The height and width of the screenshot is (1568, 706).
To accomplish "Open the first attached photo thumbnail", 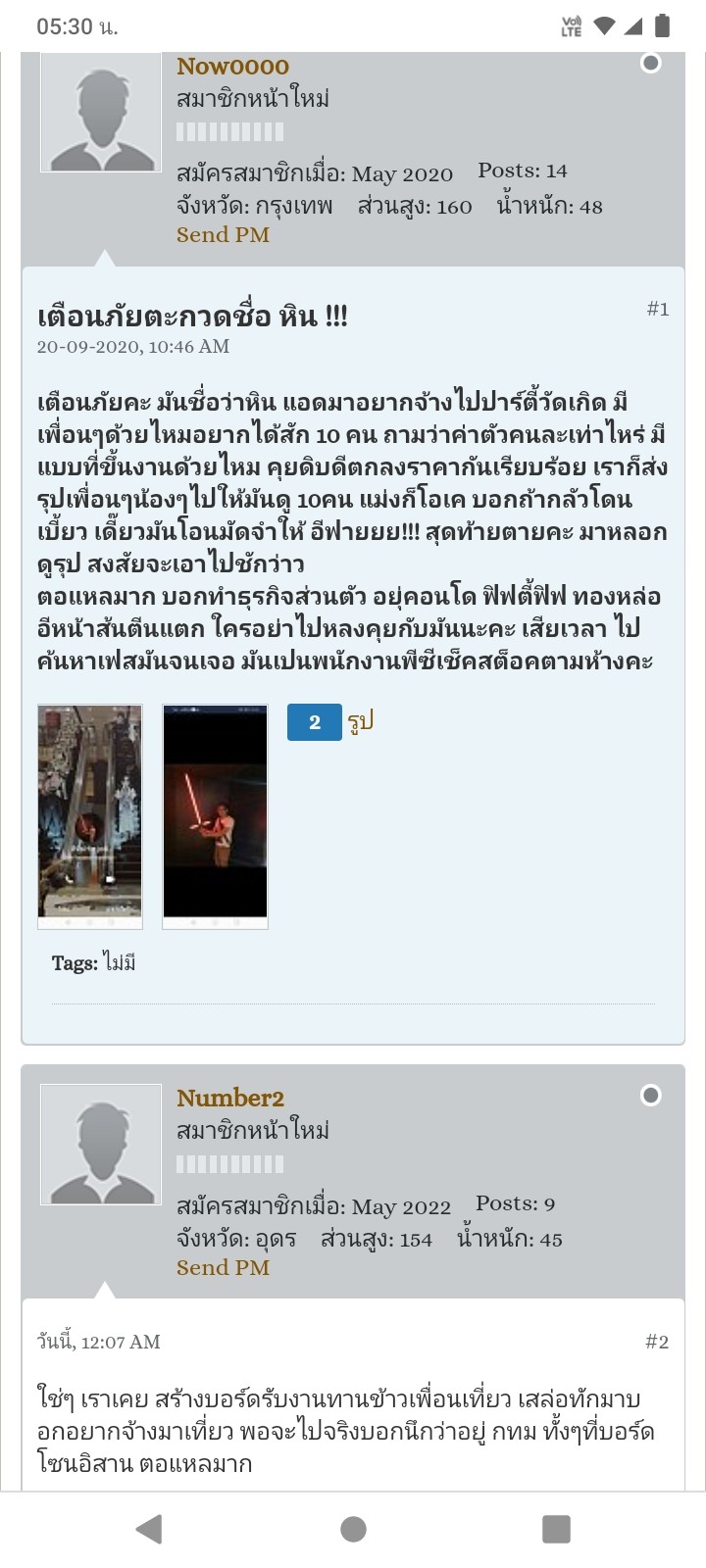I will (x=90, y=816).
